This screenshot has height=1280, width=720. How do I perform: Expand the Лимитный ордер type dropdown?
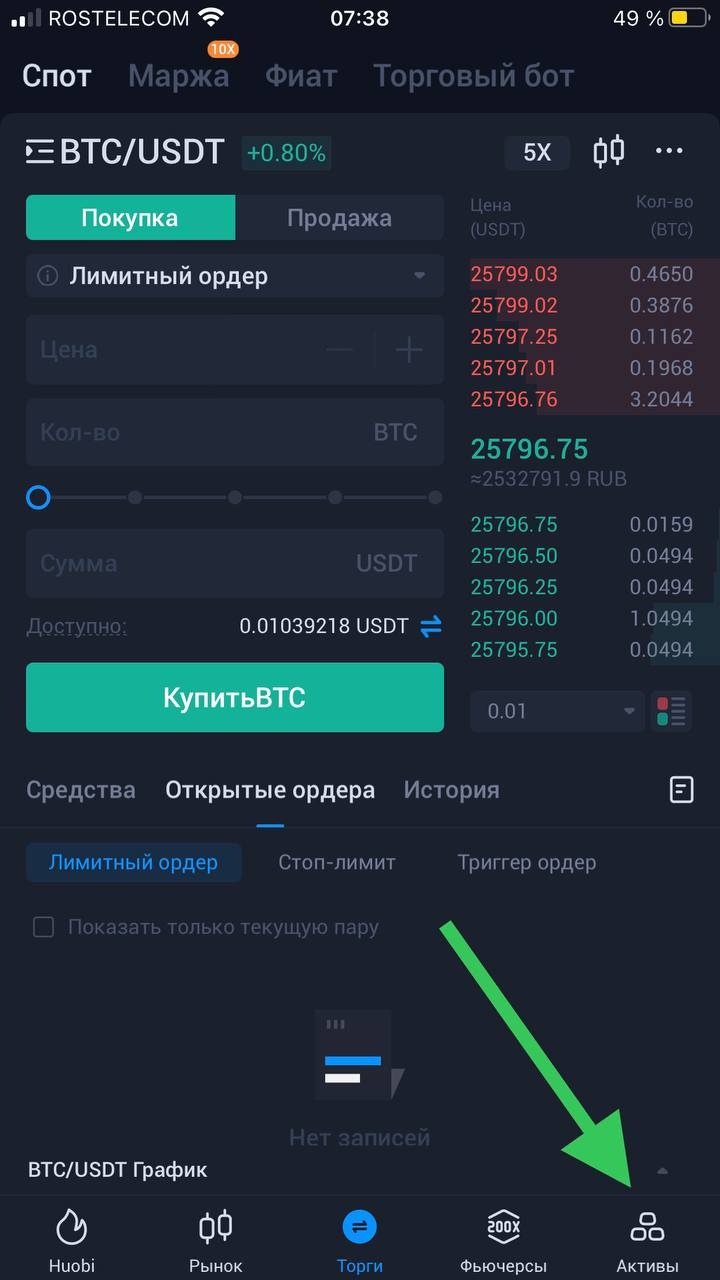click(x=234, y=276)
